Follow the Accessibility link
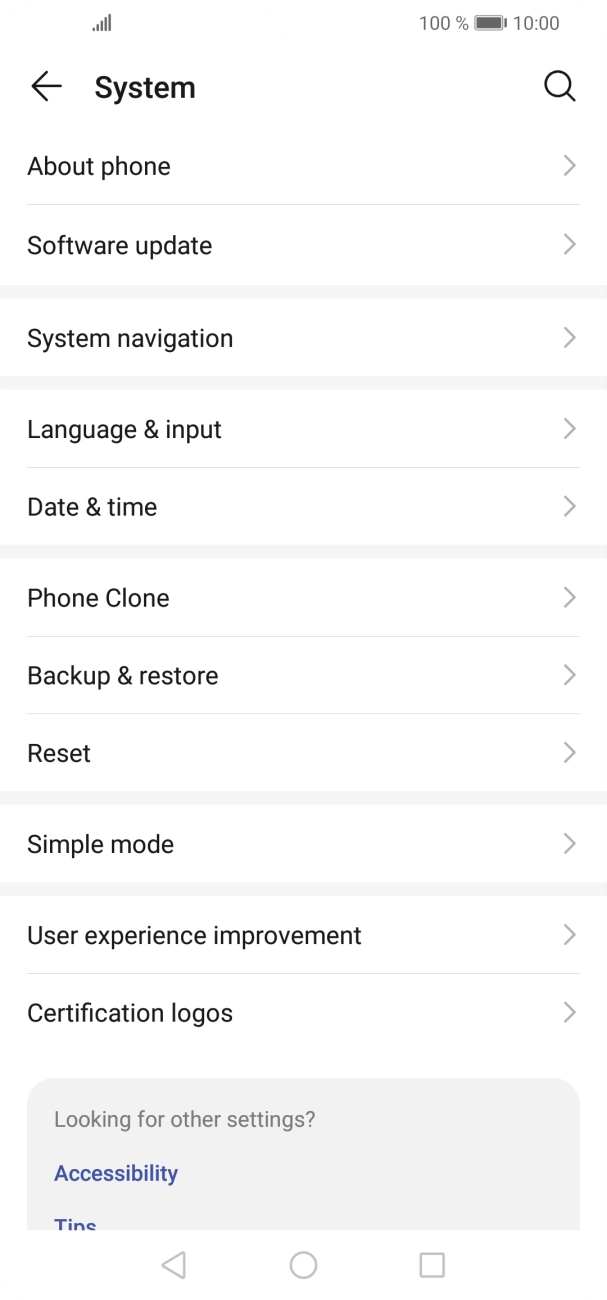This screenshot has height=1300, width=607. pyautogui.click(x=116, y=1173)
